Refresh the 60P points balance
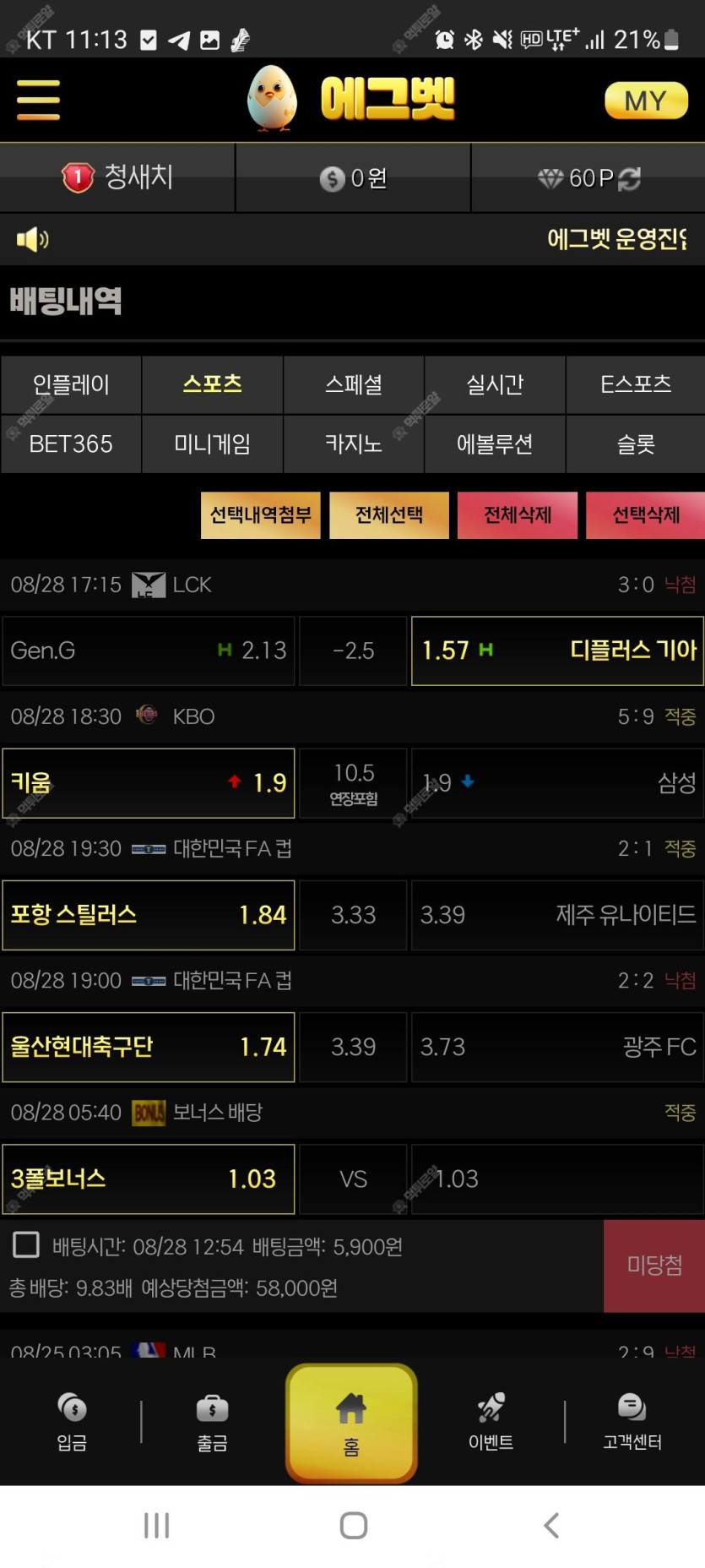Screen dimensions: 705x1568 [x=630, y=178]
